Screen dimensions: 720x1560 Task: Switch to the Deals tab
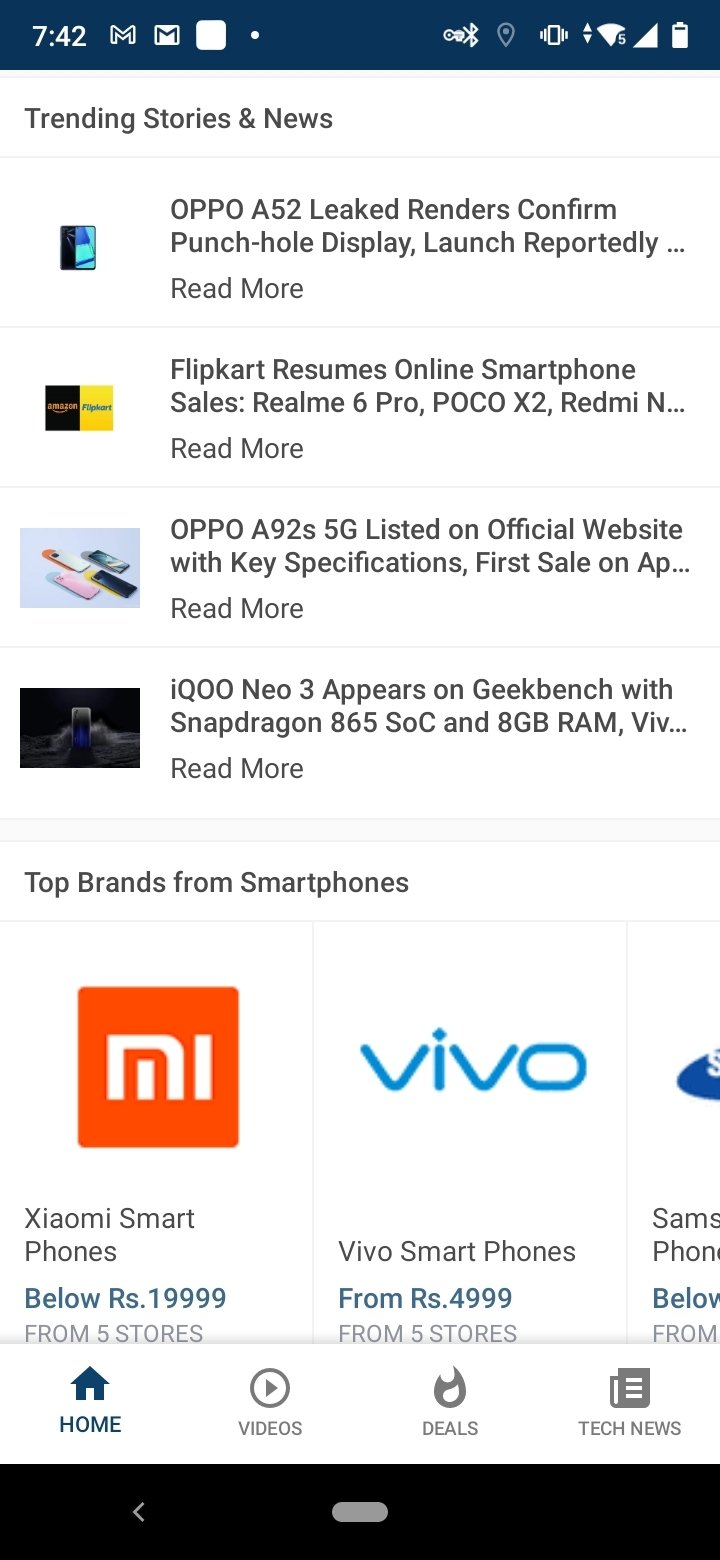point(450,1404)
